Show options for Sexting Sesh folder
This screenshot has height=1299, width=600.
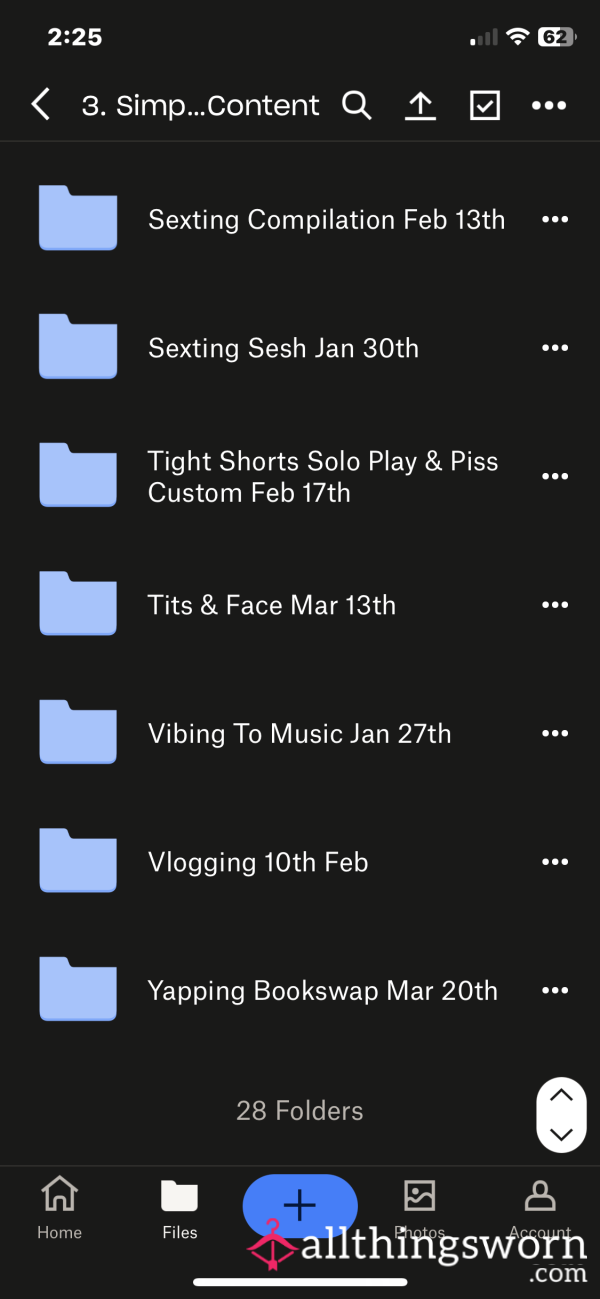point(555,348)
